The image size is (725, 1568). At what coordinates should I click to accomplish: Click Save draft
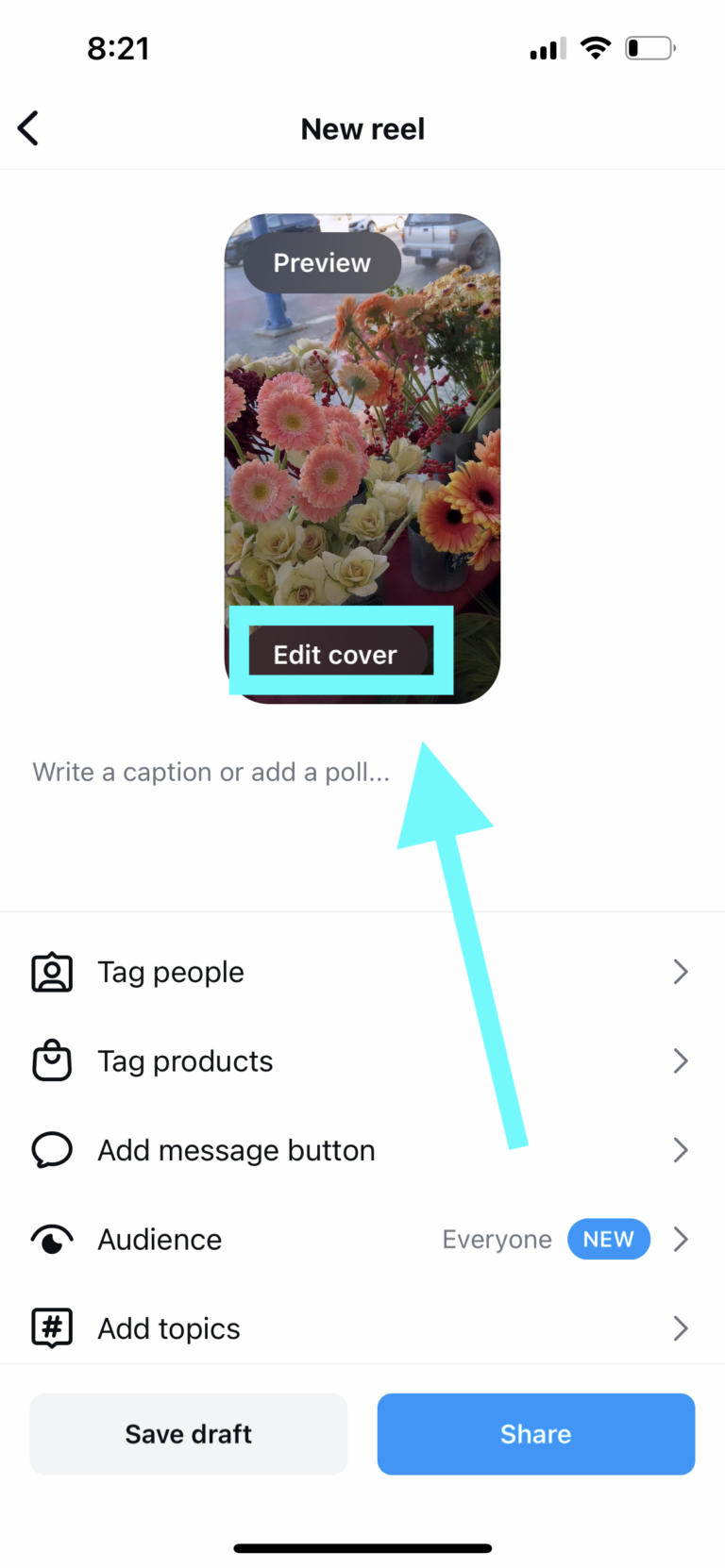pyautogui.click(x=188, y=1434)
